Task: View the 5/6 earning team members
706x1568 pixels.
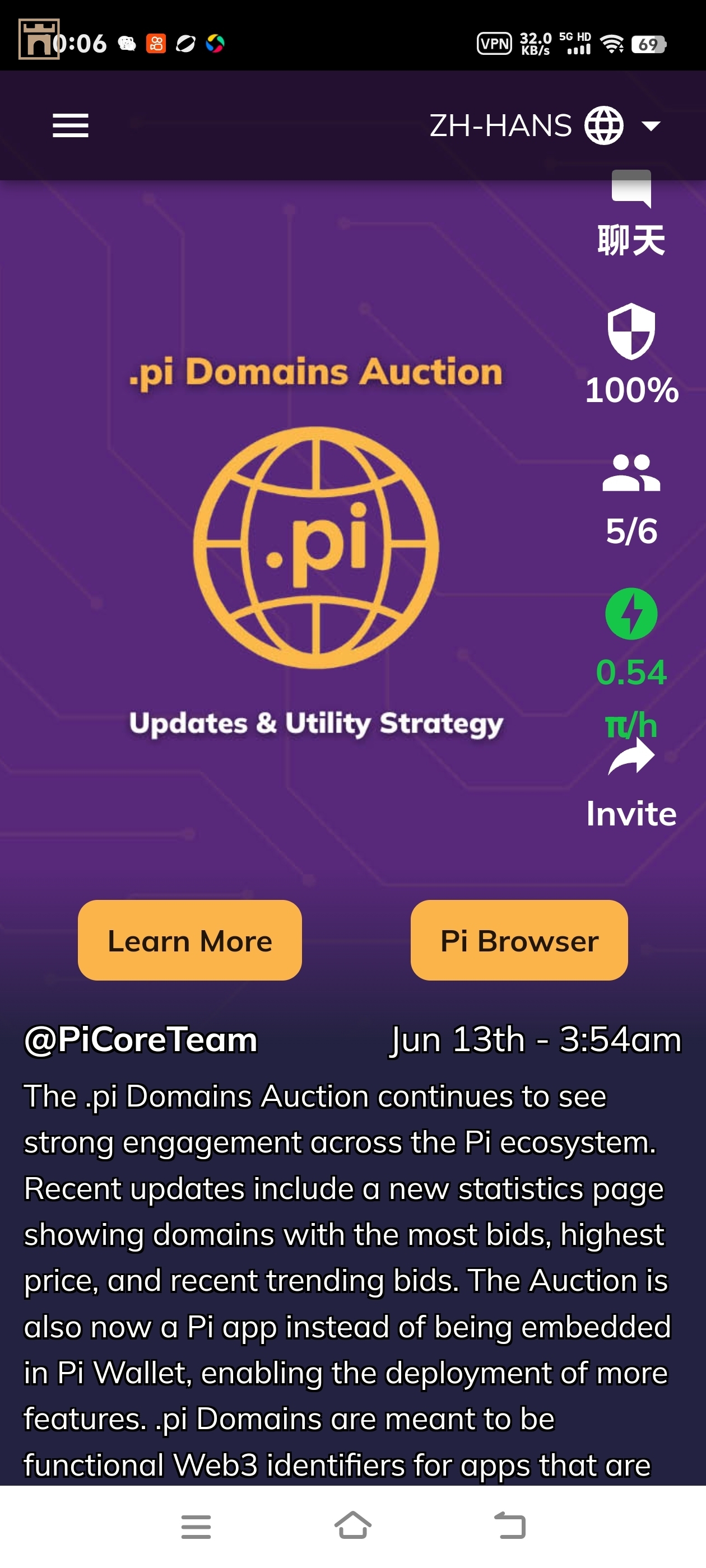Action: click(x=631, y=474)
